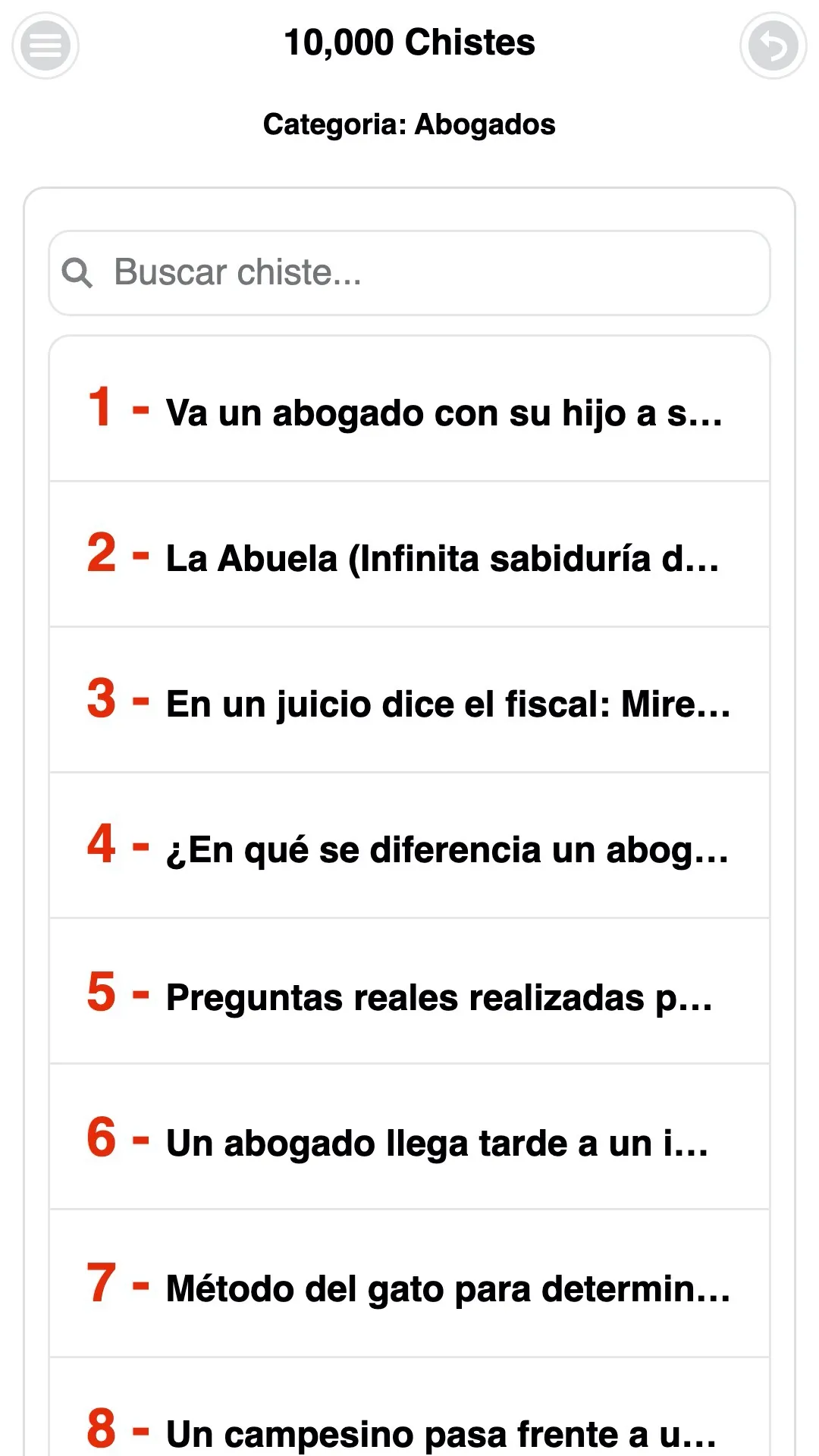
Task: Select joke 3 En un juicio dice el fiscal
Action: (409, 700)
